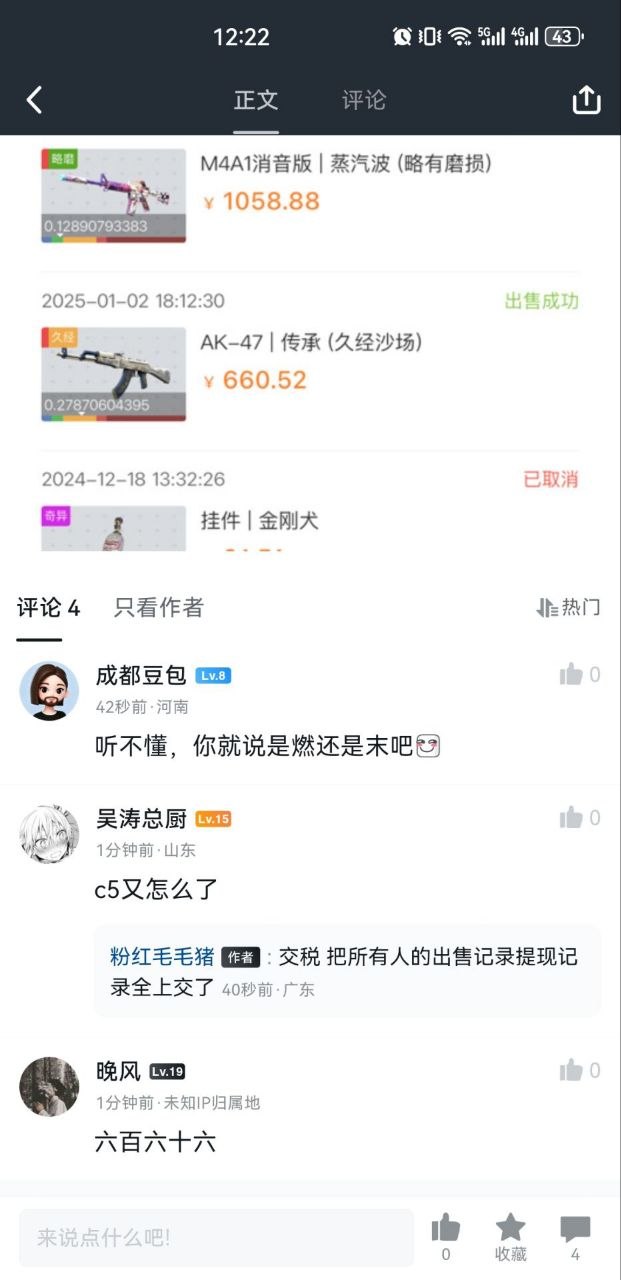View 吴涛总厨's profile avatar
621x1280 pixels.
tap(49, 833)
